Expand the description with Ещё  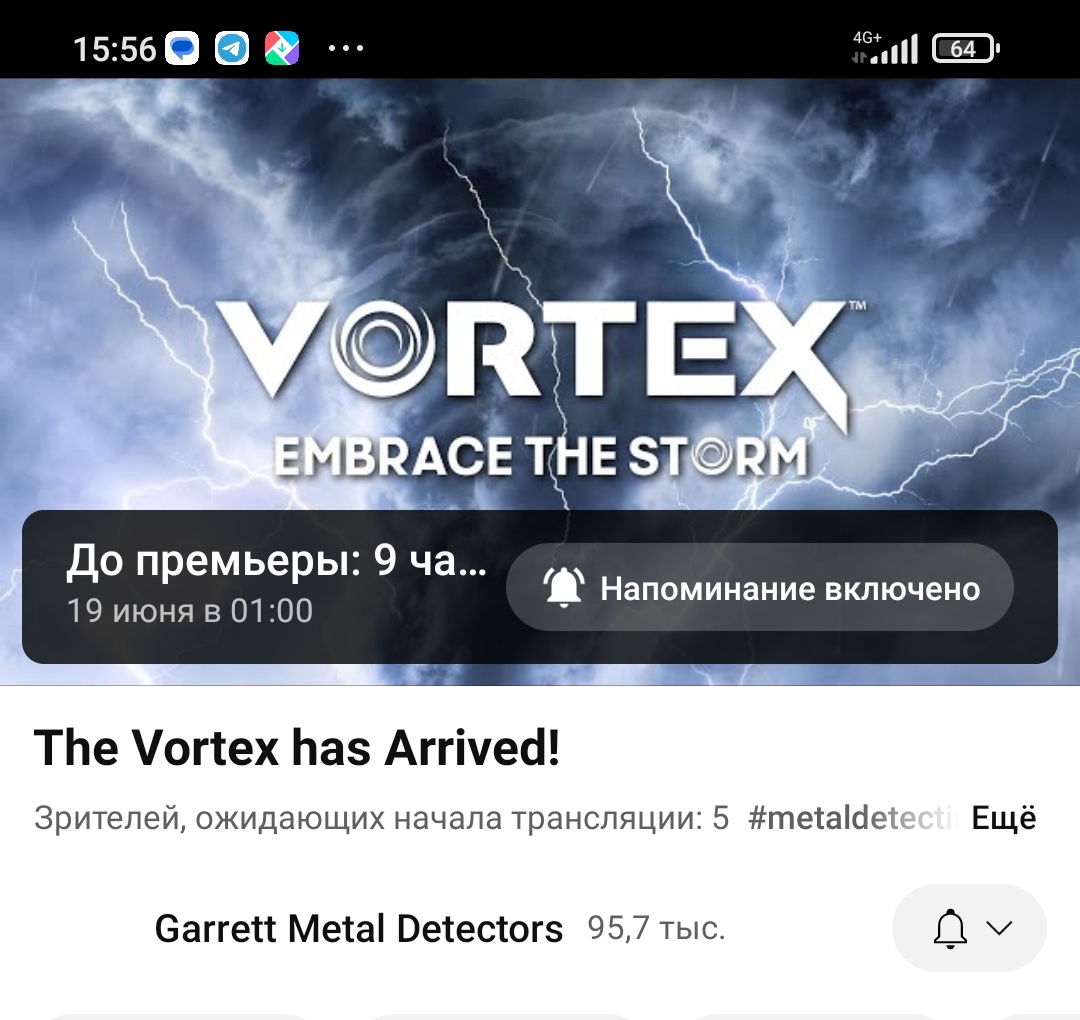[1003, 818]
